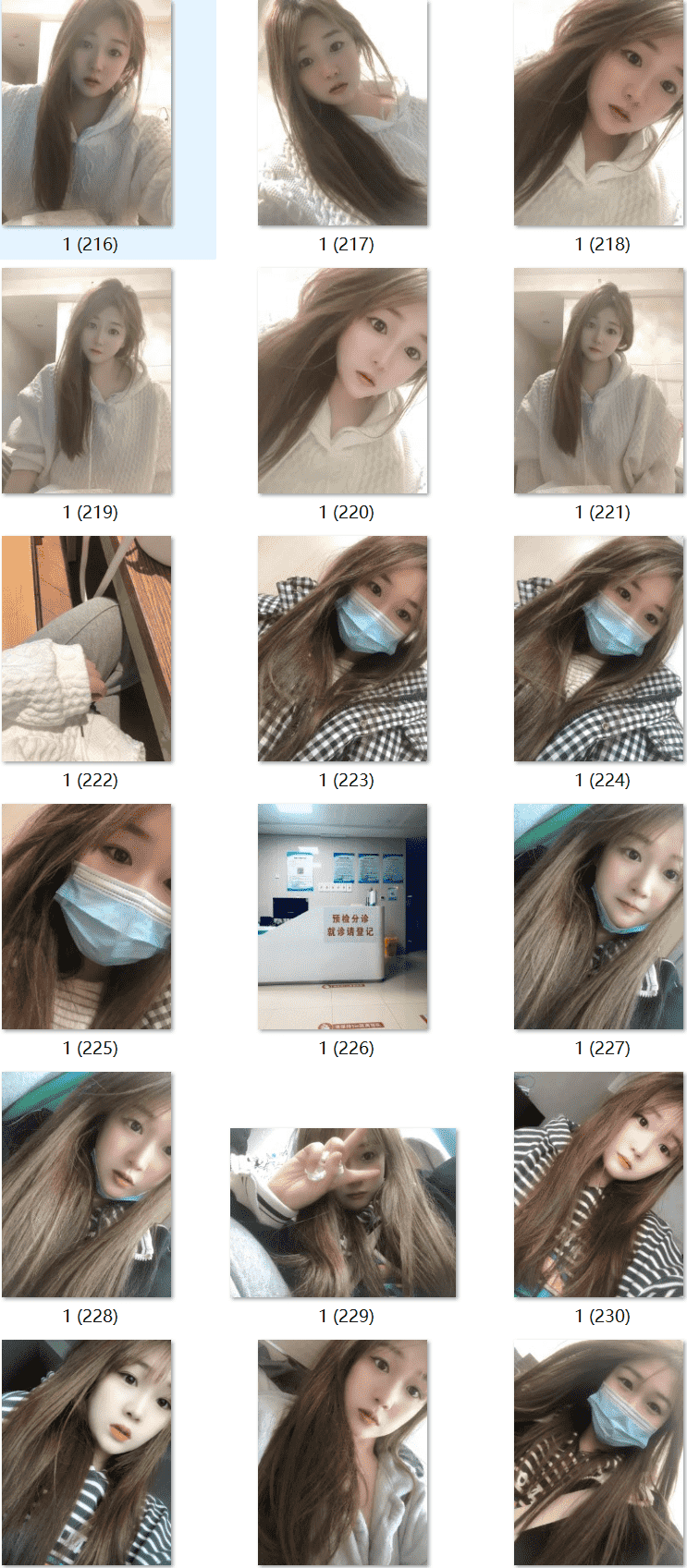Open the photo labeled 1 (218)
The image size is (687, 1568).
pos(598,113)
